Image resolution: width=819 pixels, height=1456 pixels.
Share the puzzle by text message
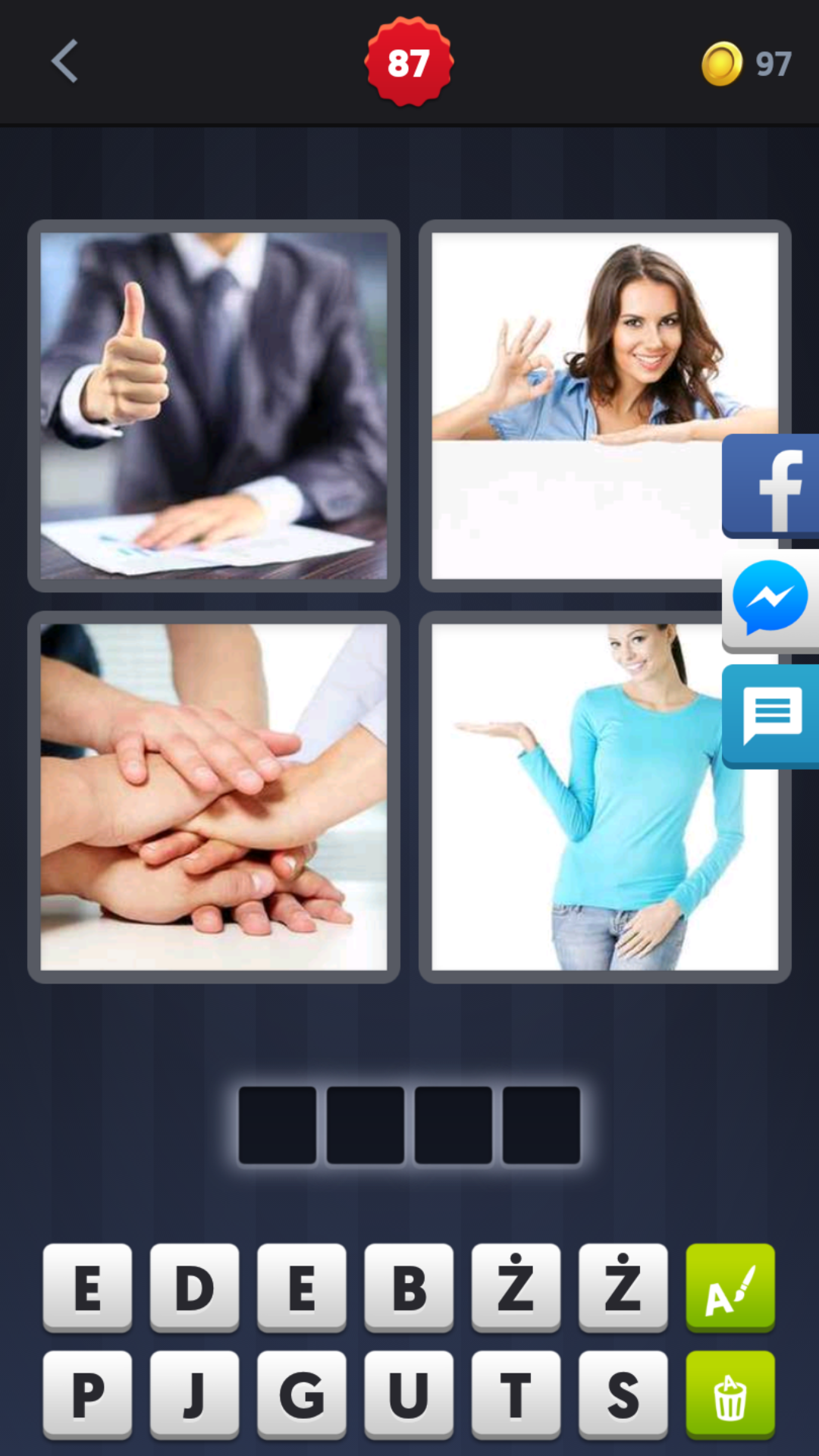pos(772,715)
